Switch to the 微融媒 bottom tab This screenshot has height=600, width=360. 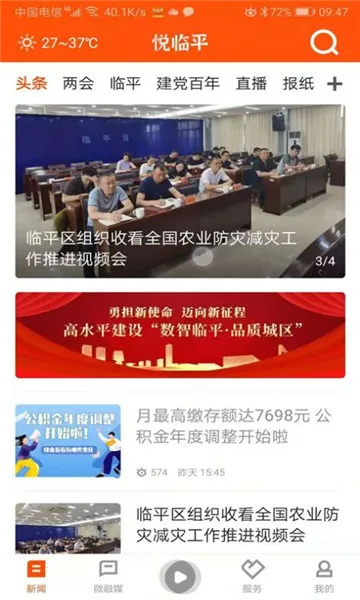pos(108,577)
